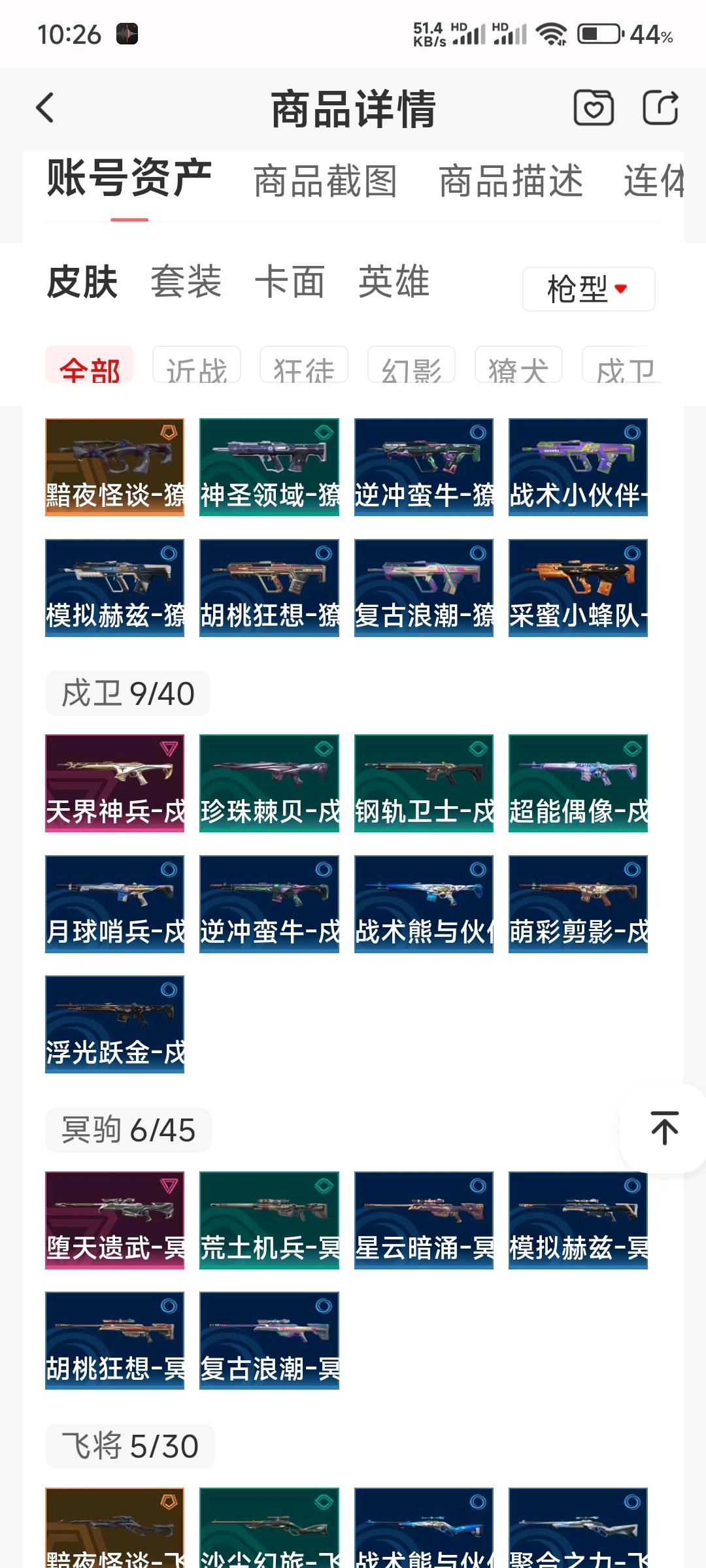Expand the 枪型 dropdown
Viewport: 706px width, 1568px height.
coord(588,289)
